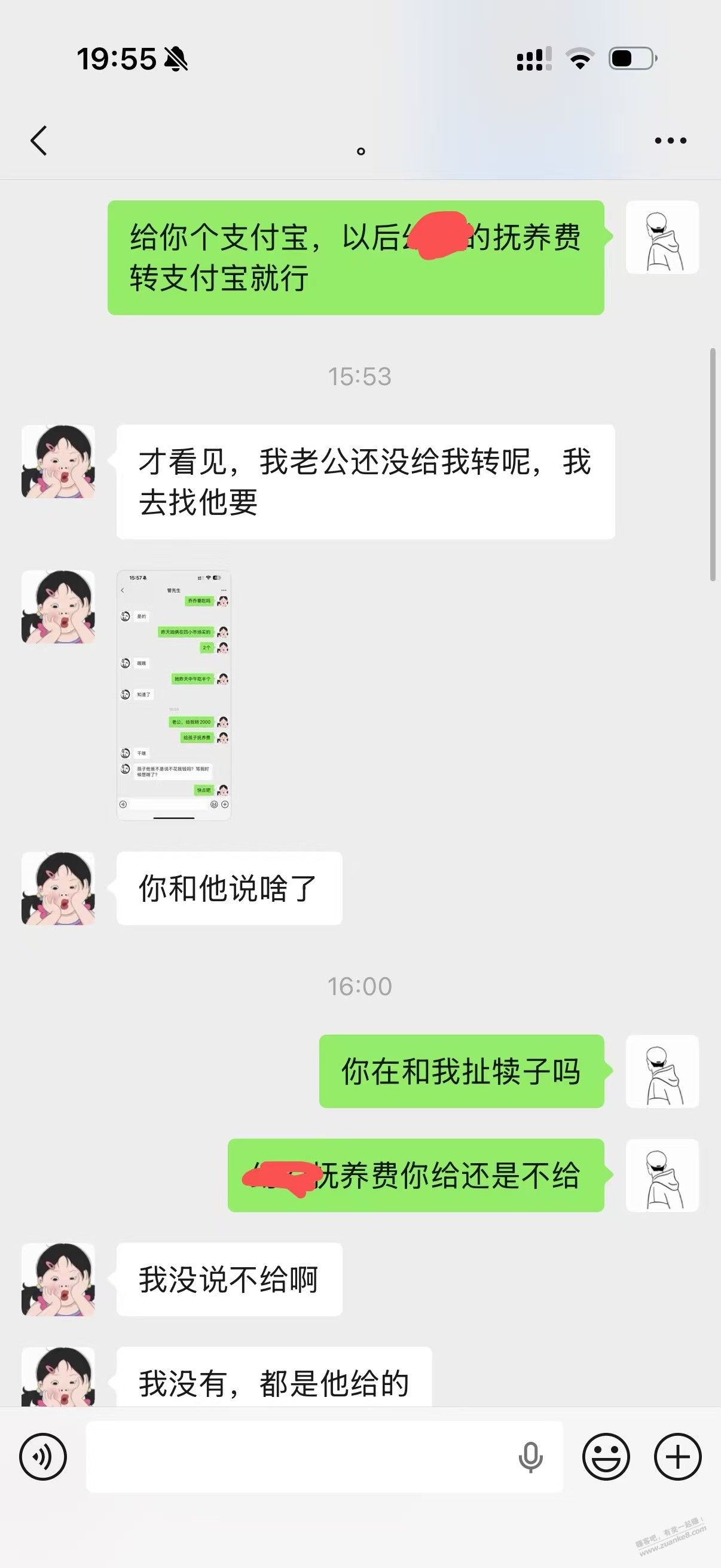This screenshot has width=721, height=1568.
Task: Tap the microphone icon in the message box
Action: coord(530,1457)
